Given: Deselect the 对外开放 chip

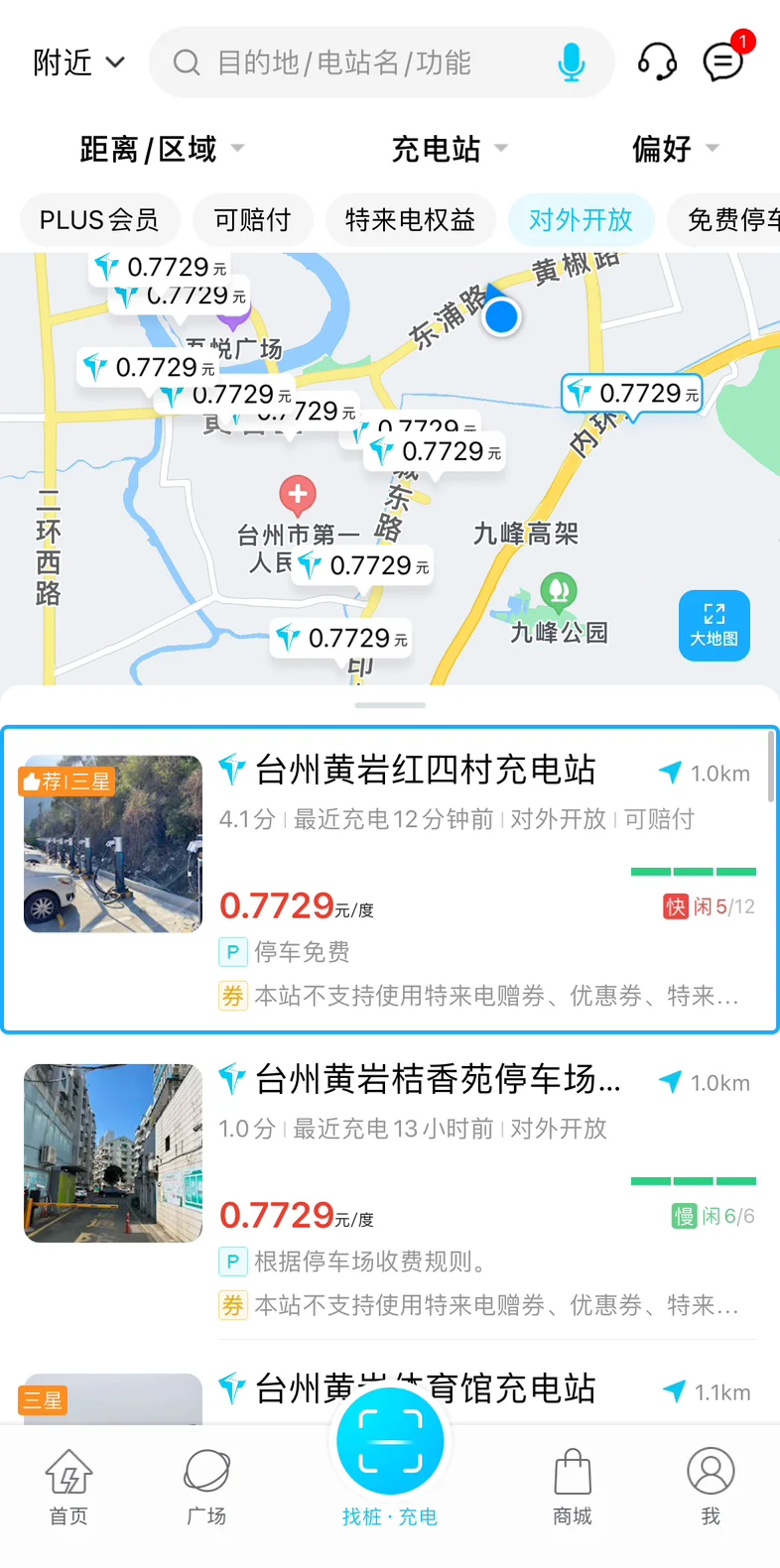Looking at the screenshot, I should 581,220.
